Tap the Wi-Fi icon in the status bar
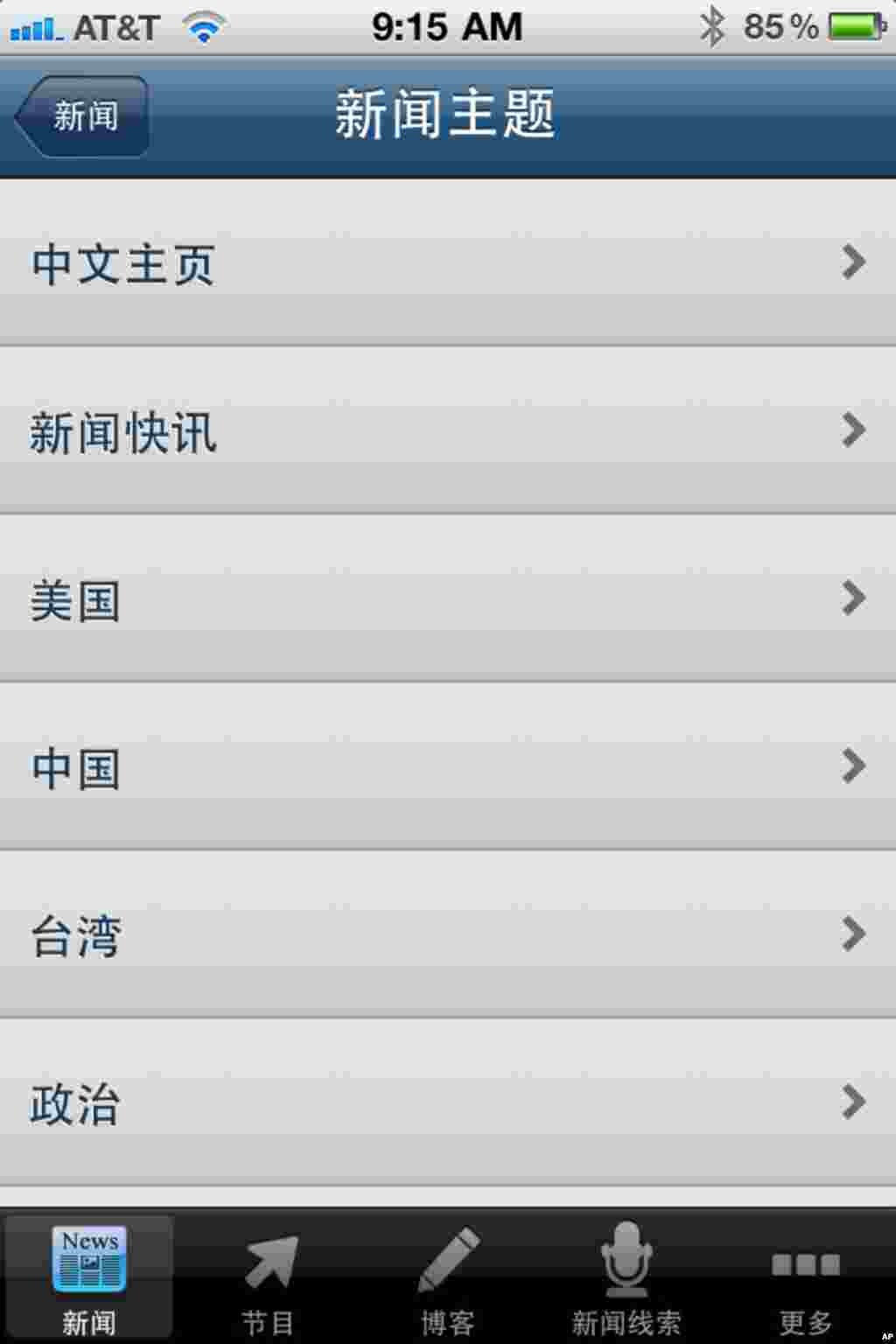Screen dimensions: 896x1344 point(204,26)
